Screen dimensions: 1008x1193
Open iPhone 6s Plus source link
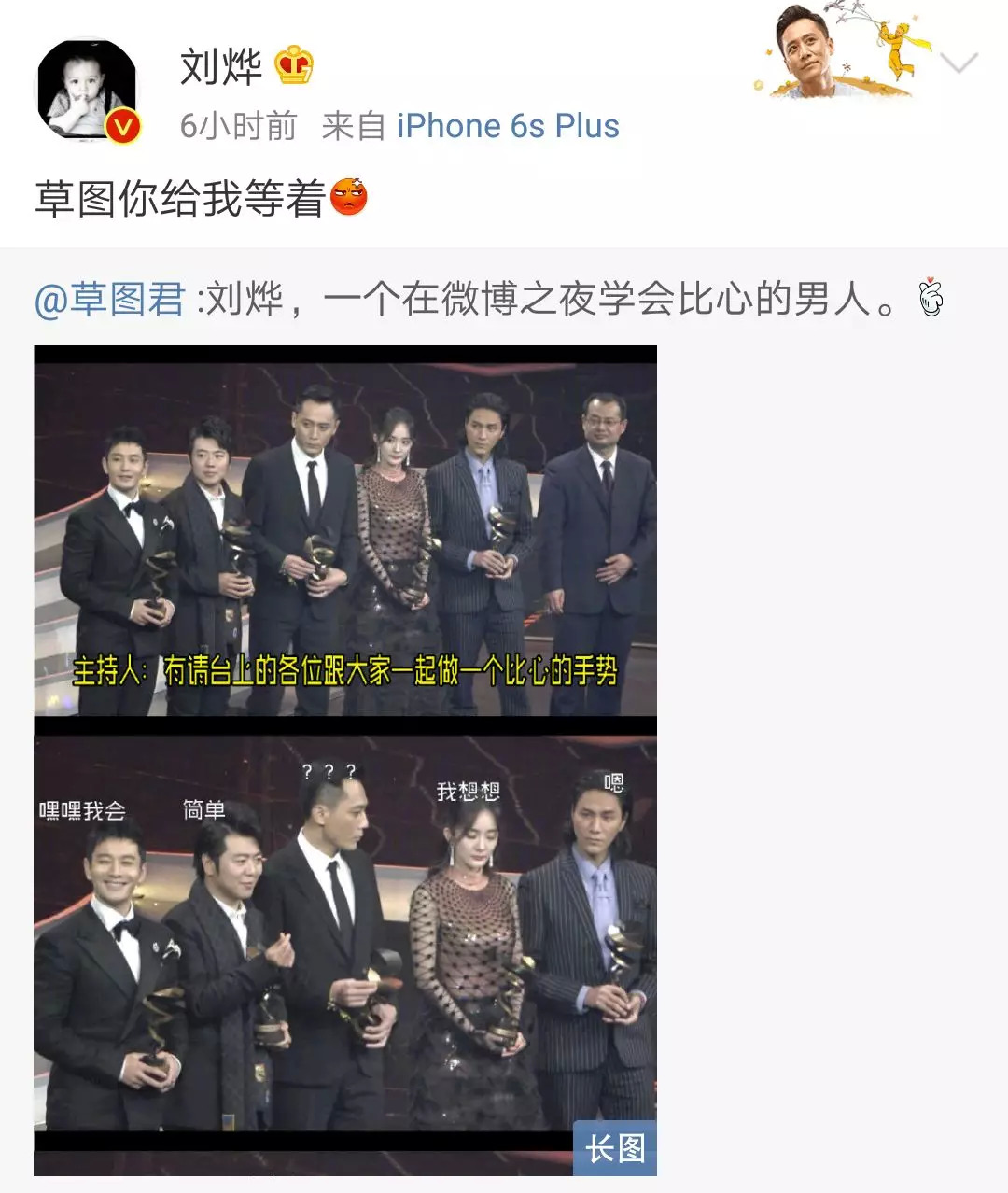[508, 126]
